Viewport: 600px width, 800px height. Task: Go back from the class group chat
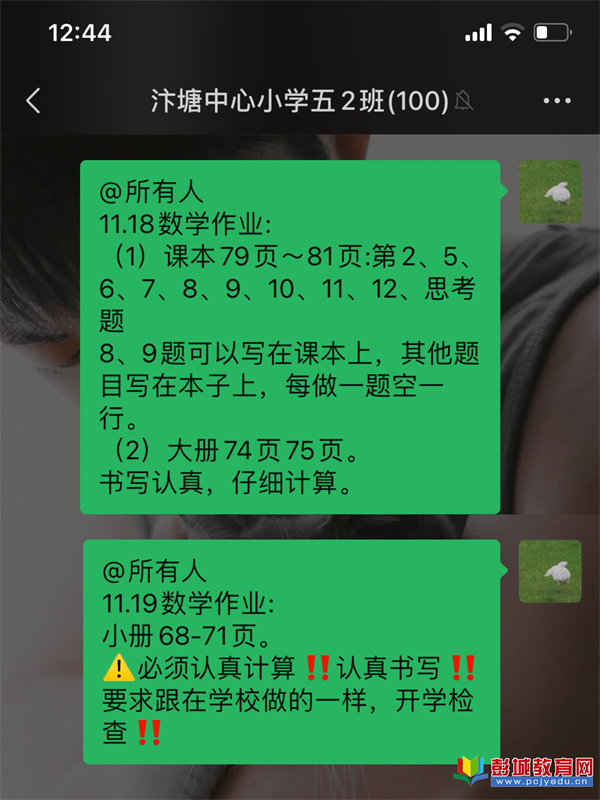pos(33,101)
